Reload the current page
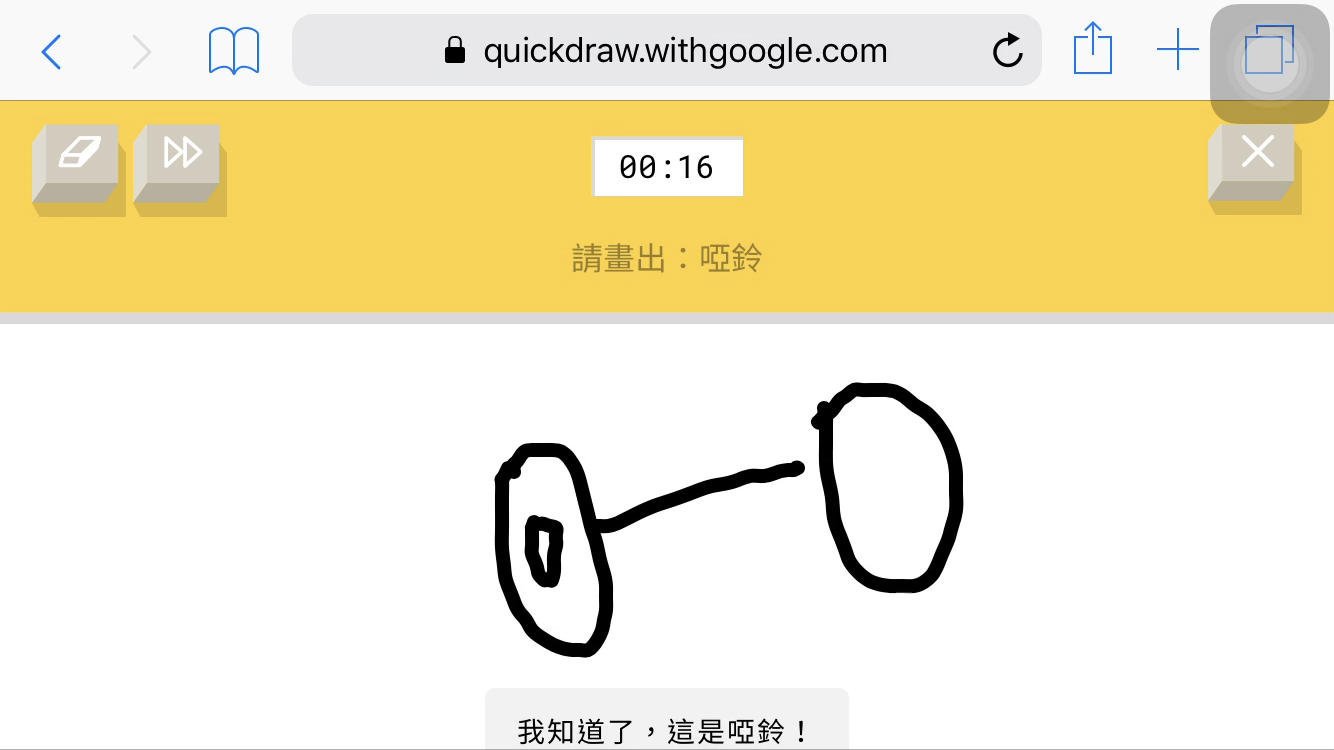 click(1007, 51)
